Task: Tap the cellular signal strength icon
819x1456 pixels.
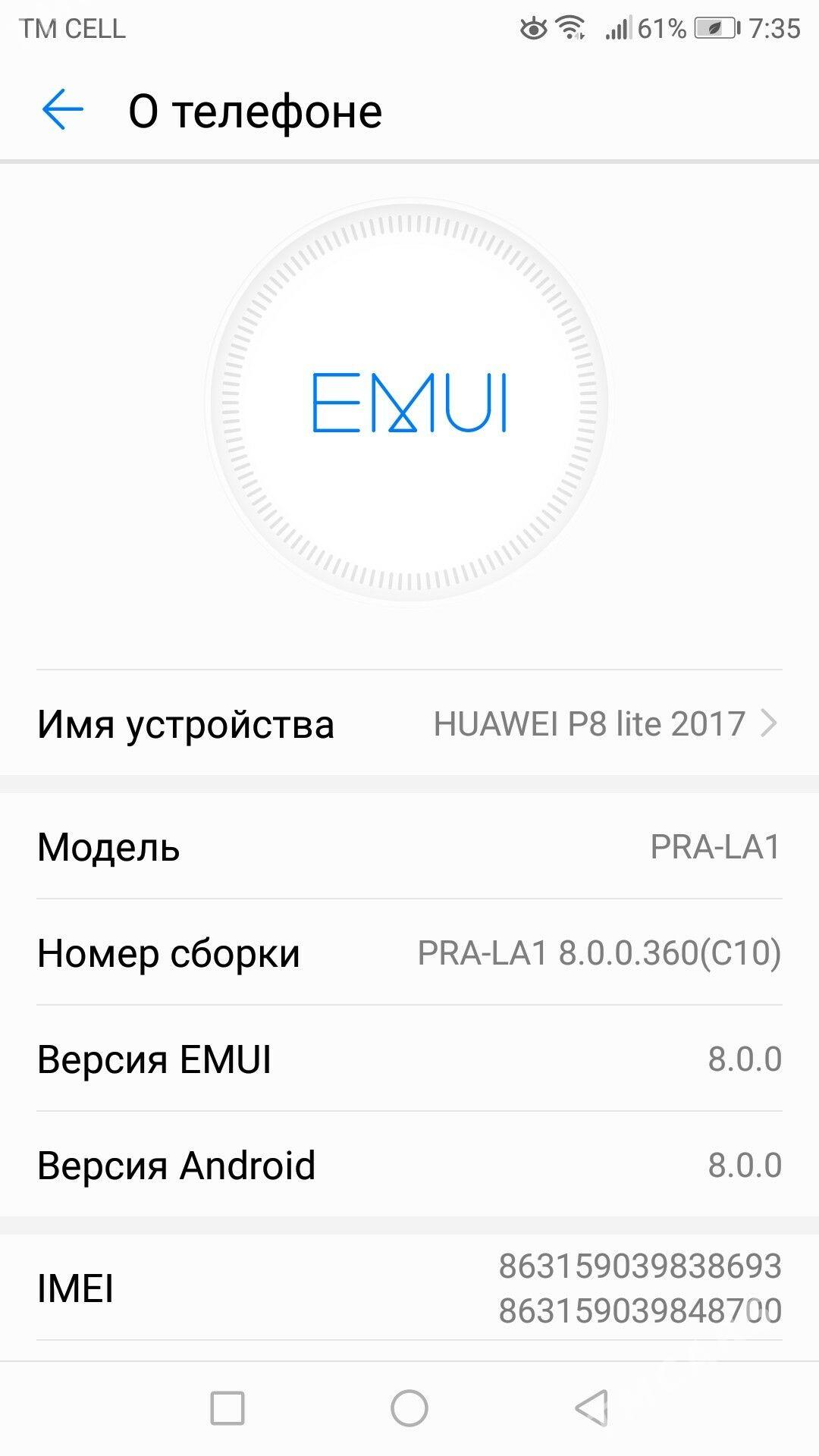Action: tap(620, 27)
